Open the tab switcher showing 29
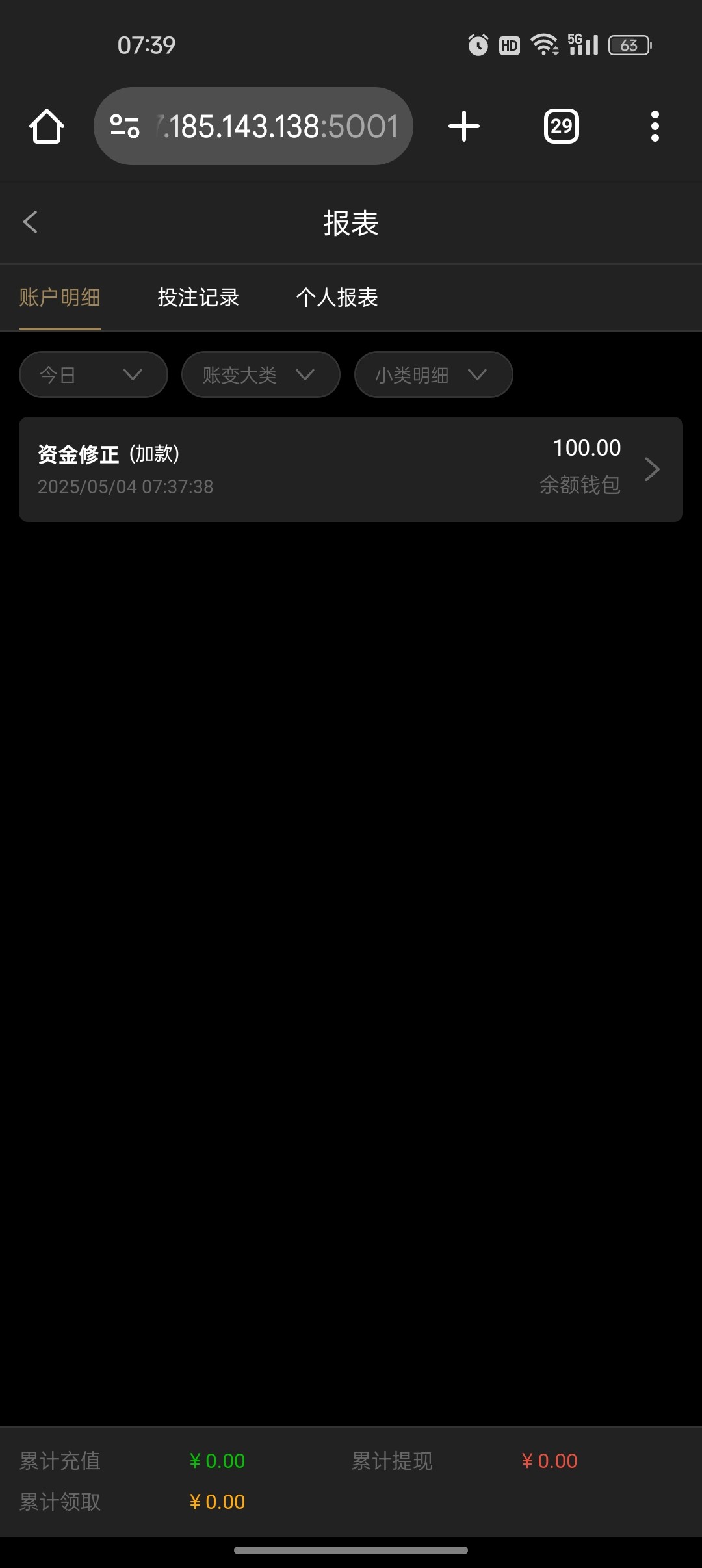This screenshot has width=702, height=1568. coord(562,126)
